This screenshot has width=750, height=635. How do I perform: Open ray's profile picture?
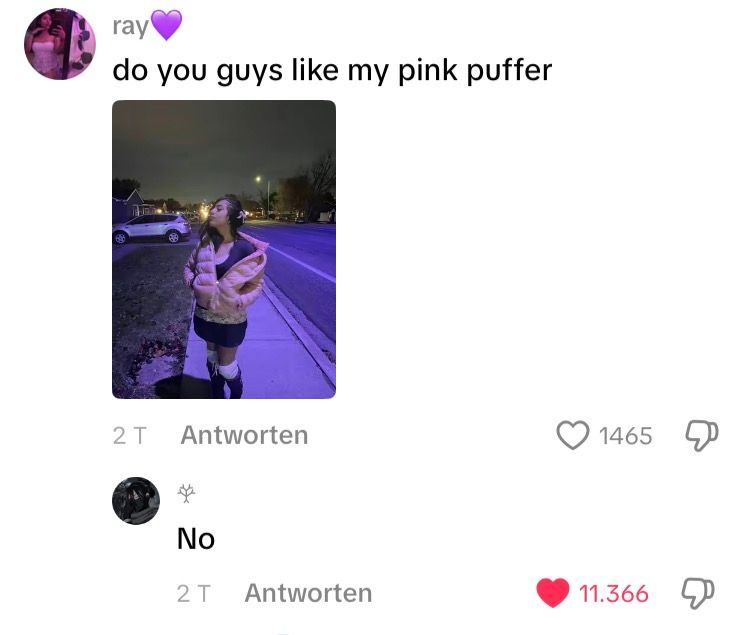60,44
